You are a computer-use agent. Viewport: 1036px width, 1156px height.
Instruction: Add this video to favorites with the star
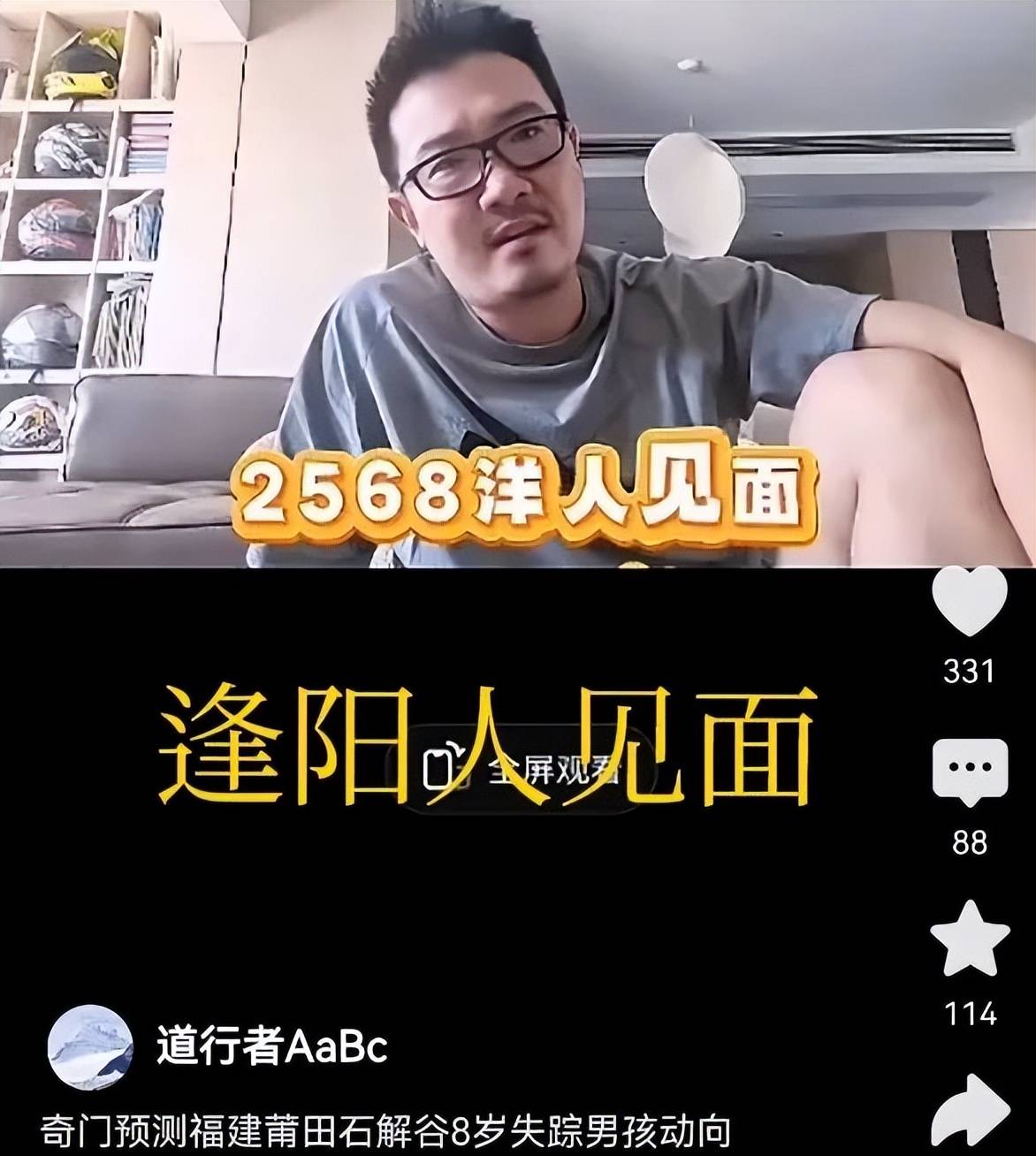(970, 940)
